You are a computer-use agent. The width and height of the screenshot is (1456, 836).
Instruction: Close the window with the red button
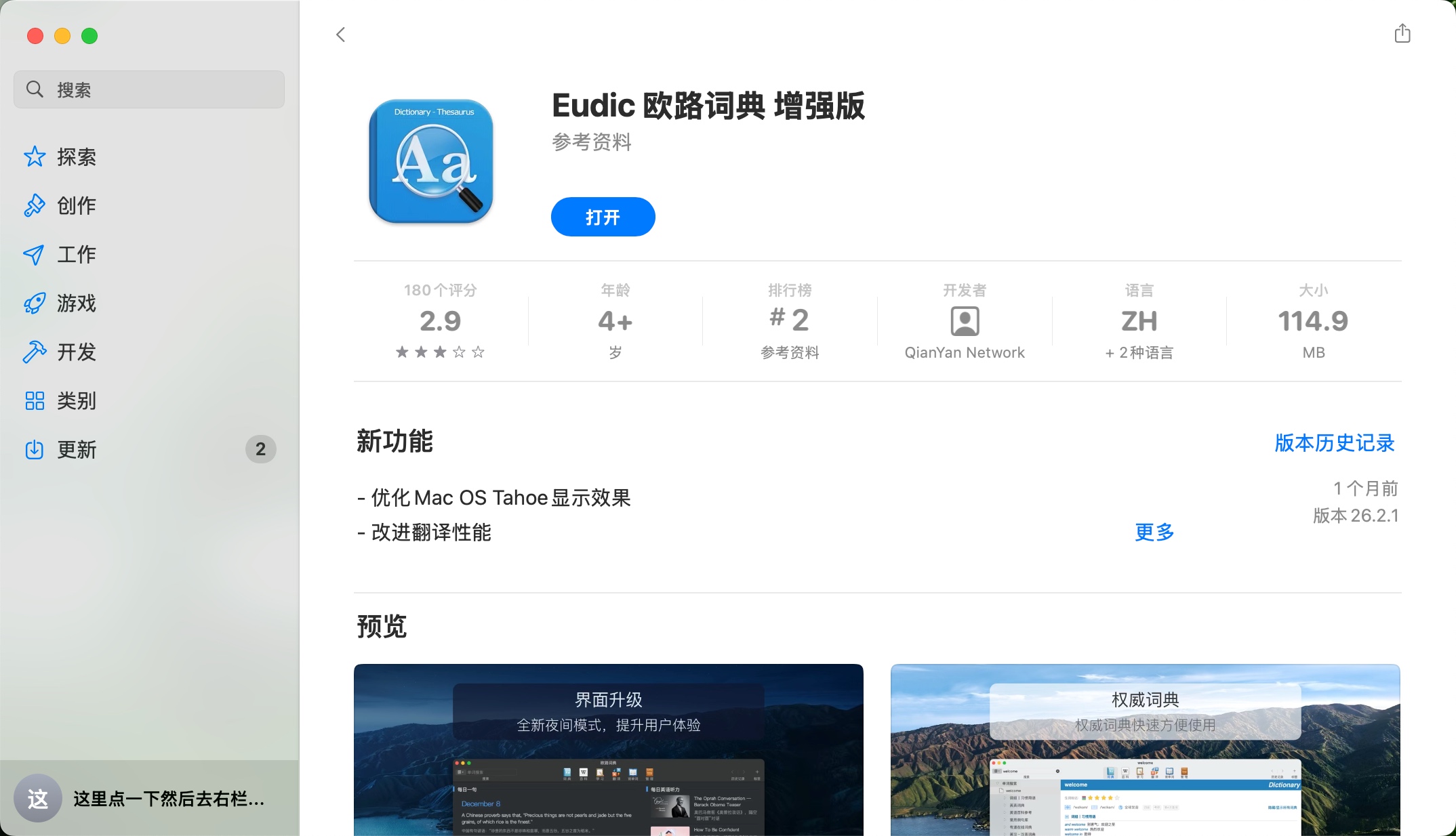coord(35,36)
